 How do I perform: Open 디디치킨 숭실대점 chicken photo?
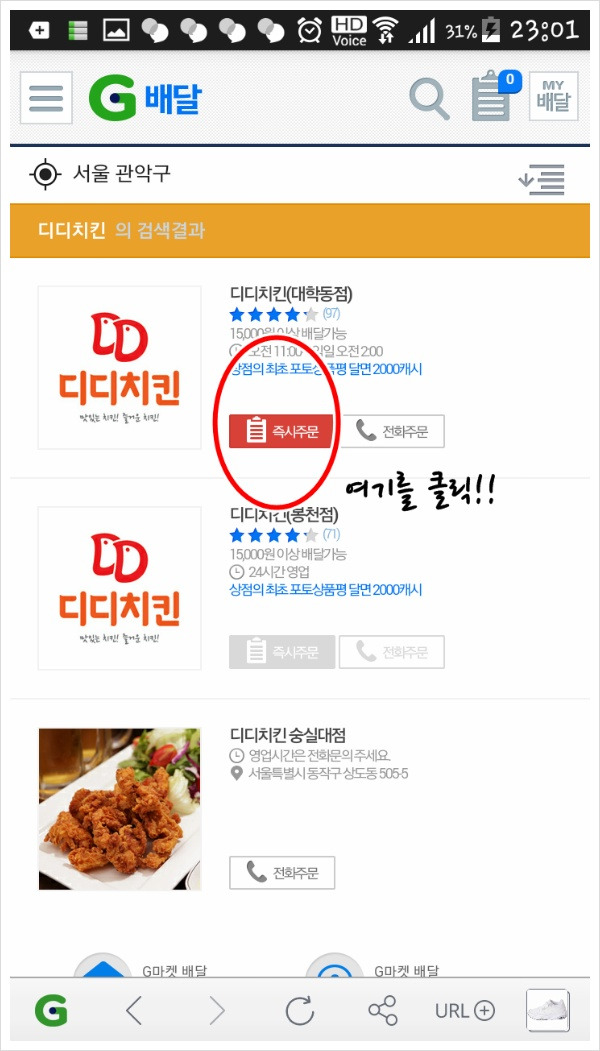point(119,809)
